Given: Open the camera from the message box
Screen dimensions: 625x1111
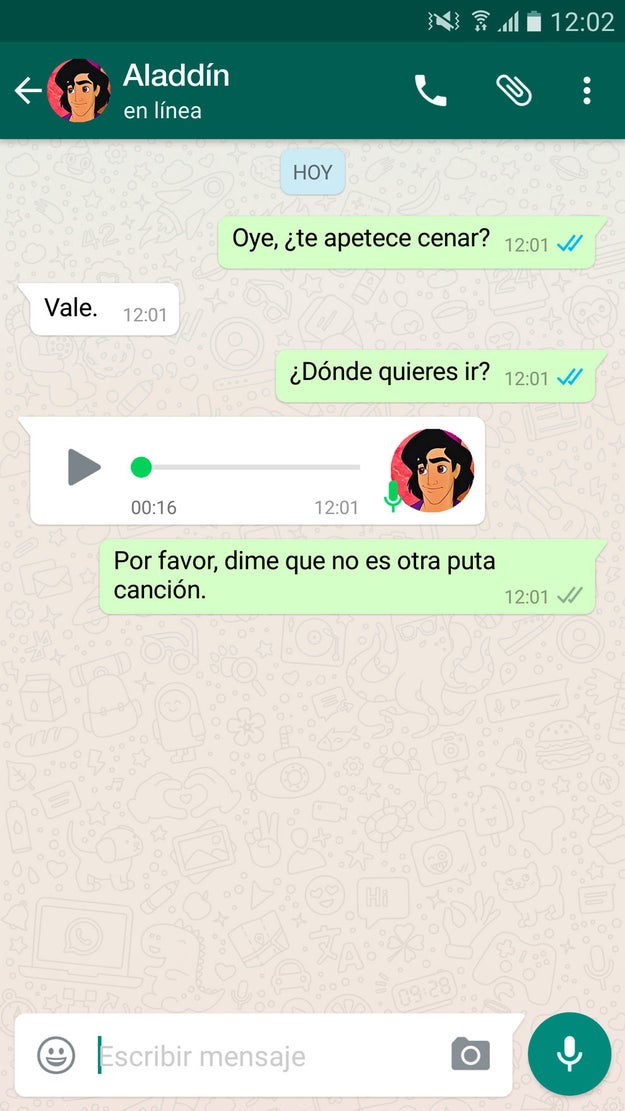Looking at the screenshot, I should tap(471, 1054).
